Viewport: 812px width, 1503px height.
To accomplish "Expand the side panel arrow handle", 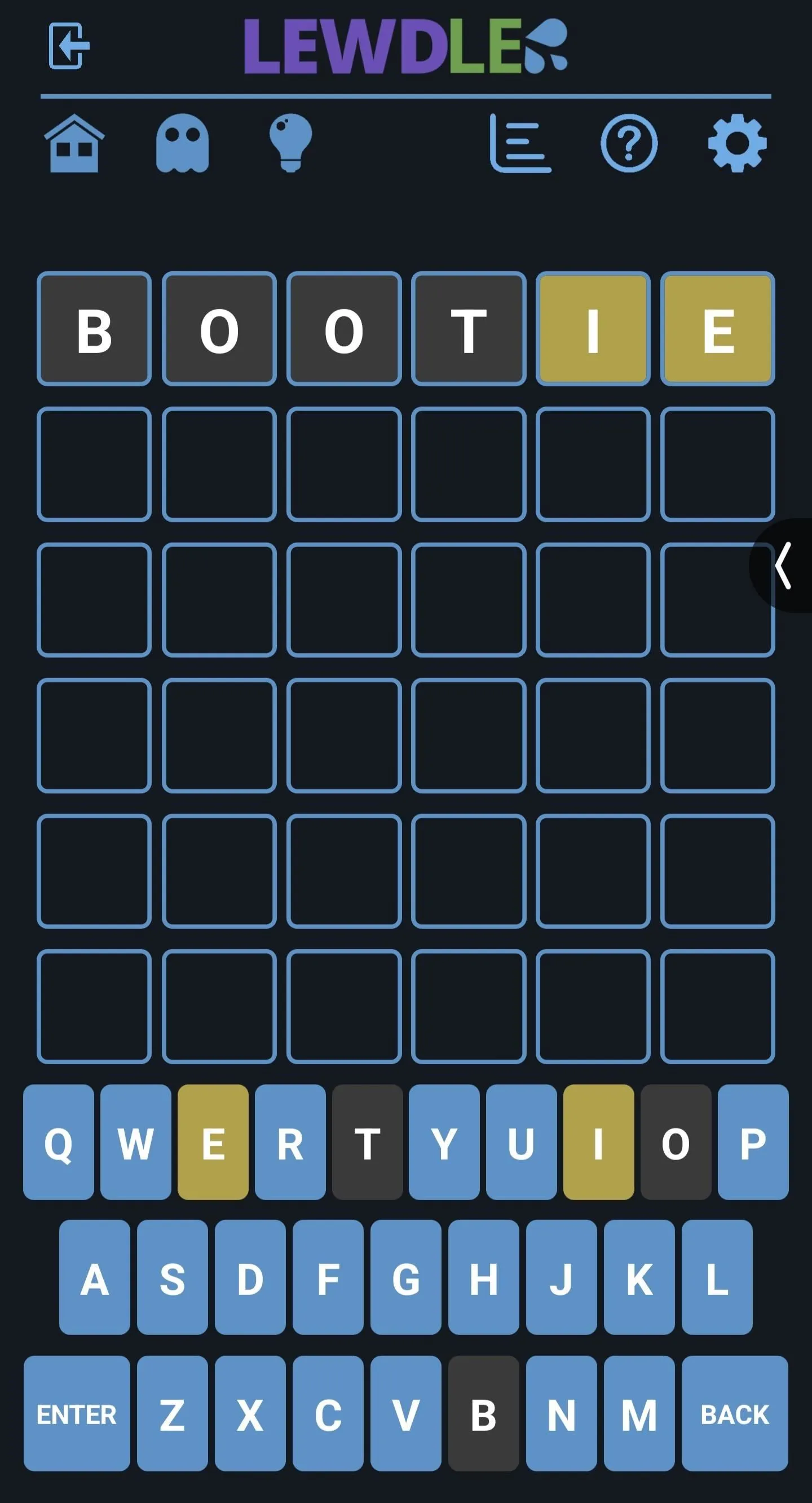I will tap(783, 565).
